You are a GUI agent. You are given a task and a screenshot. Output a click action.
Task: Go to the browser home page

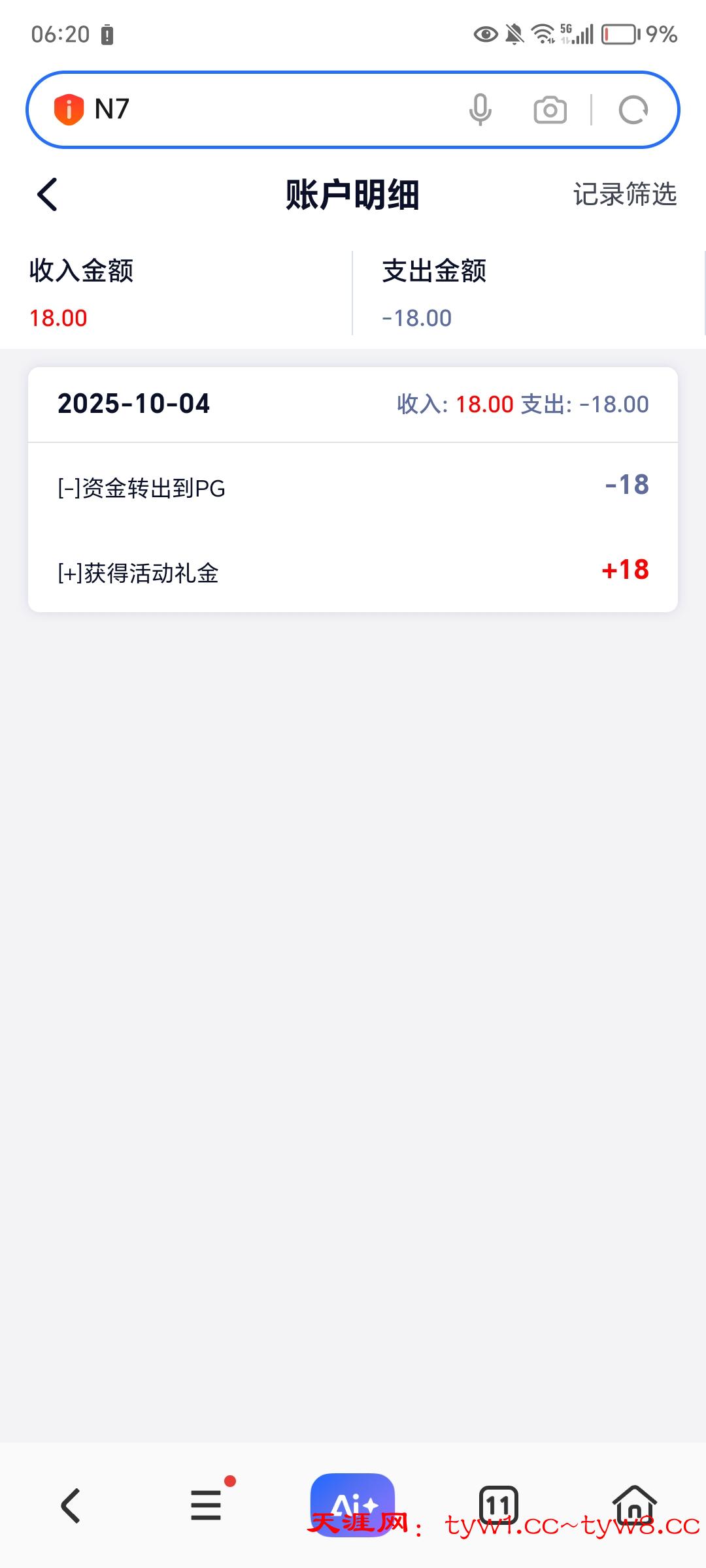(x=633, y=1505)
